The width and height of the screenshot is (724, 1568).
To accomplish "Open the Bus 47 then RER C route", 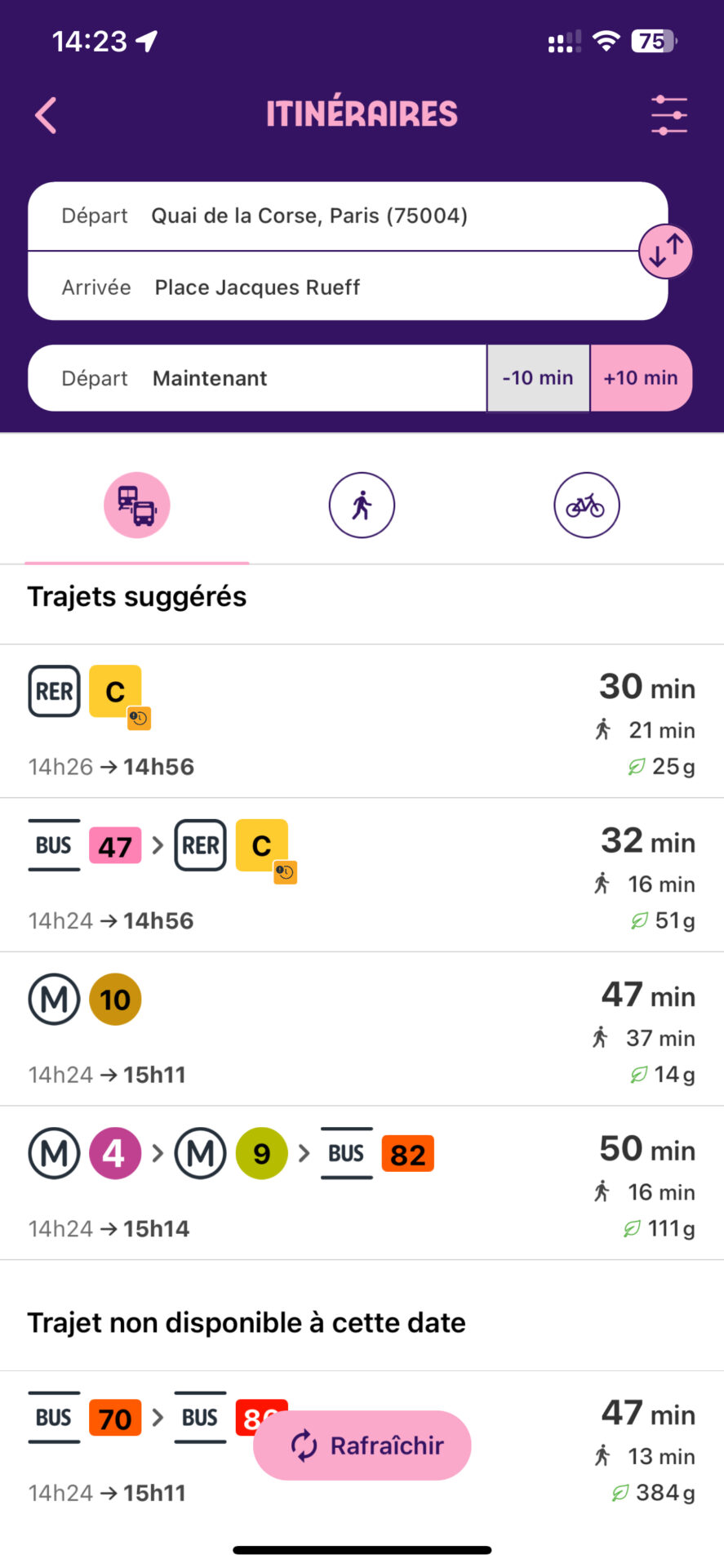I will pos(362,875).
